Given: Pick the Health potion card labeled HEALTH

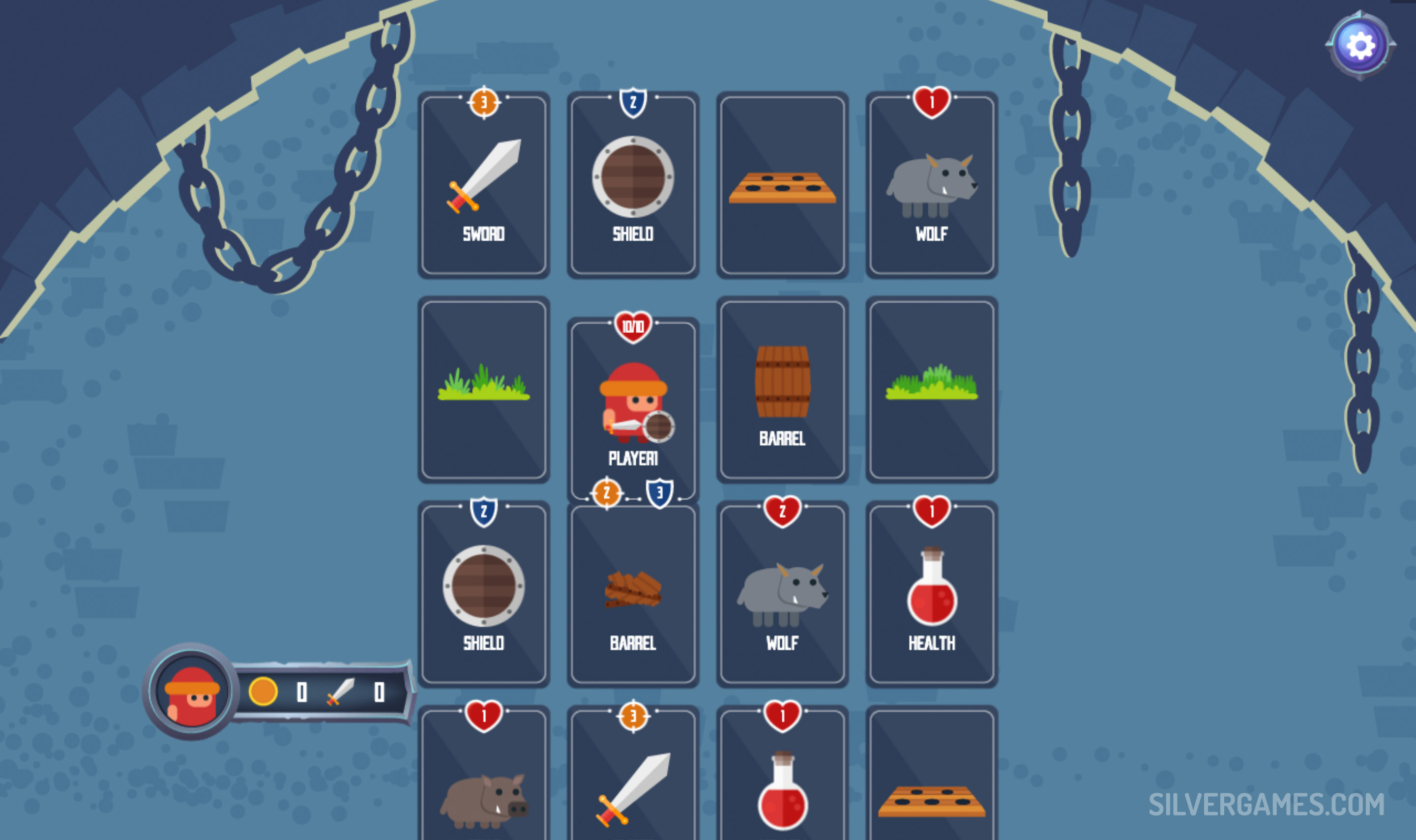Looking at the screenshot, I should [x=931, y=594].
